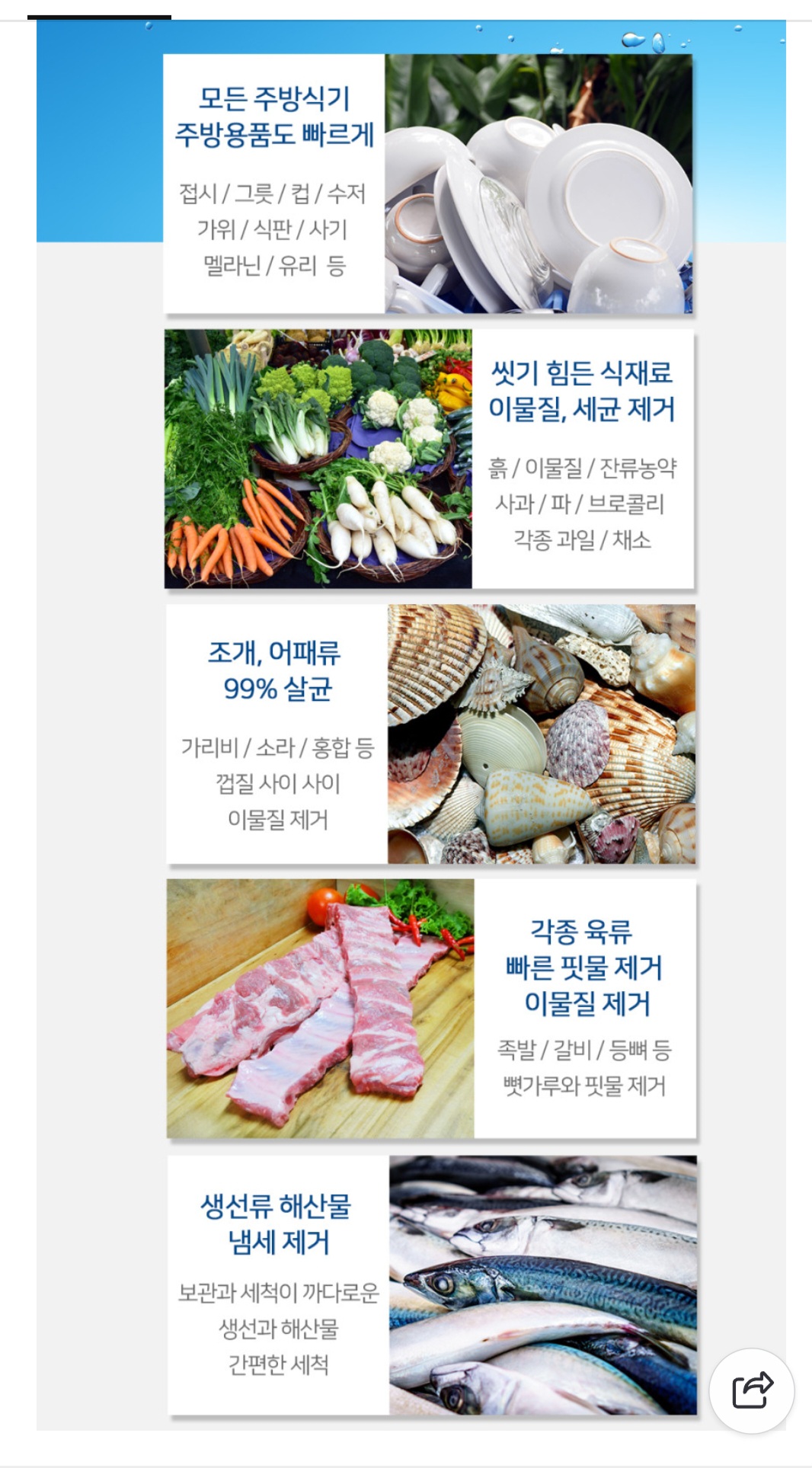Click the seashells photo
Viewport: 812px width, 1468px height.
pos(541,735)
